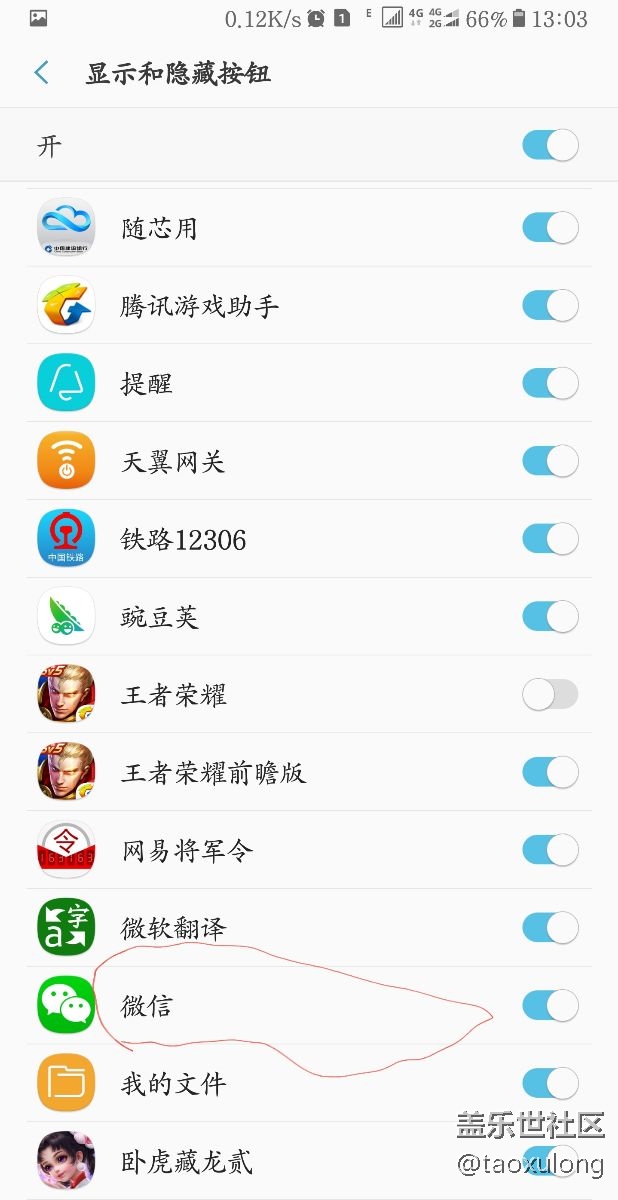Disable 天翼网关 button display
Screen dimensions: 618x1200
[550, 461]
